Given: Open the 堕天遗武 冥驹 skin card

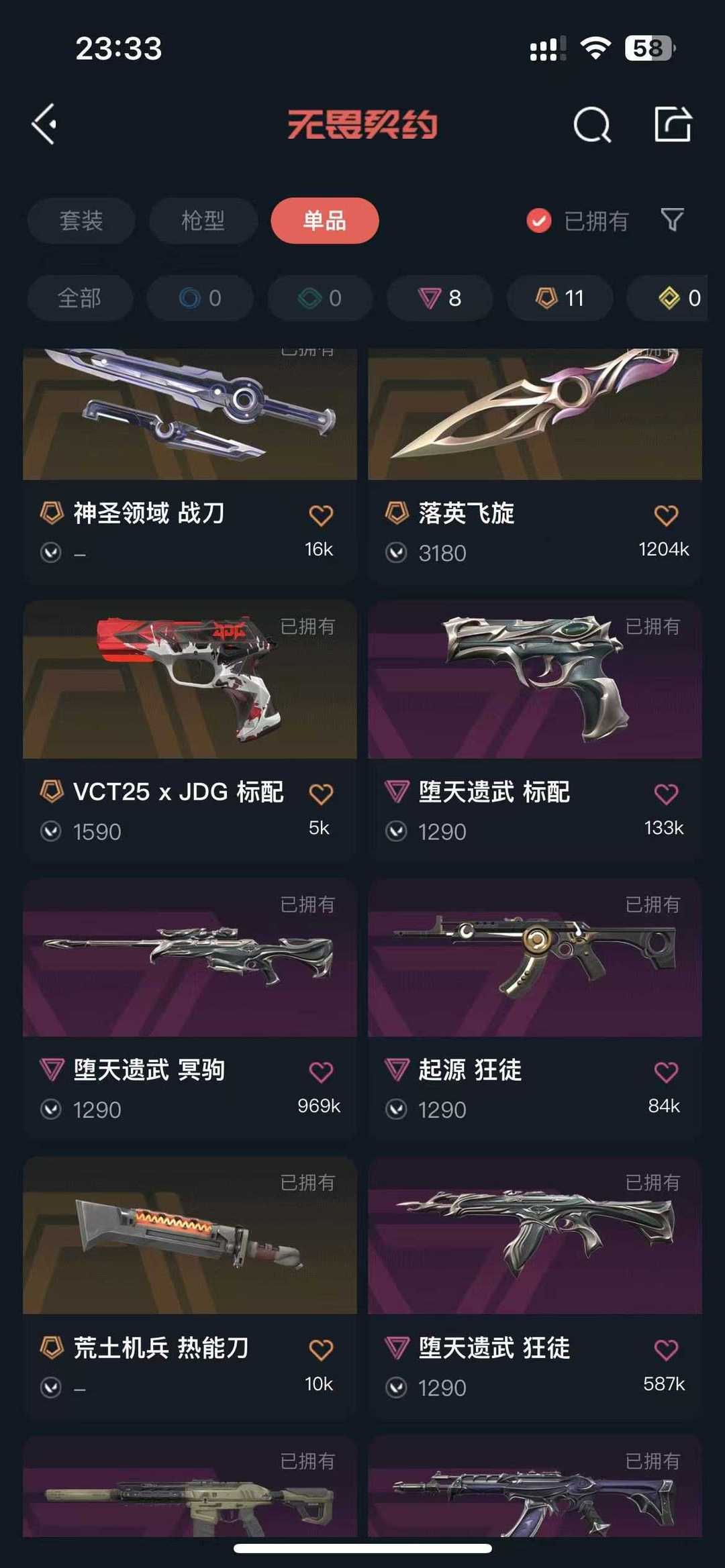Looking at the screenshot, I should coord(189,973).
